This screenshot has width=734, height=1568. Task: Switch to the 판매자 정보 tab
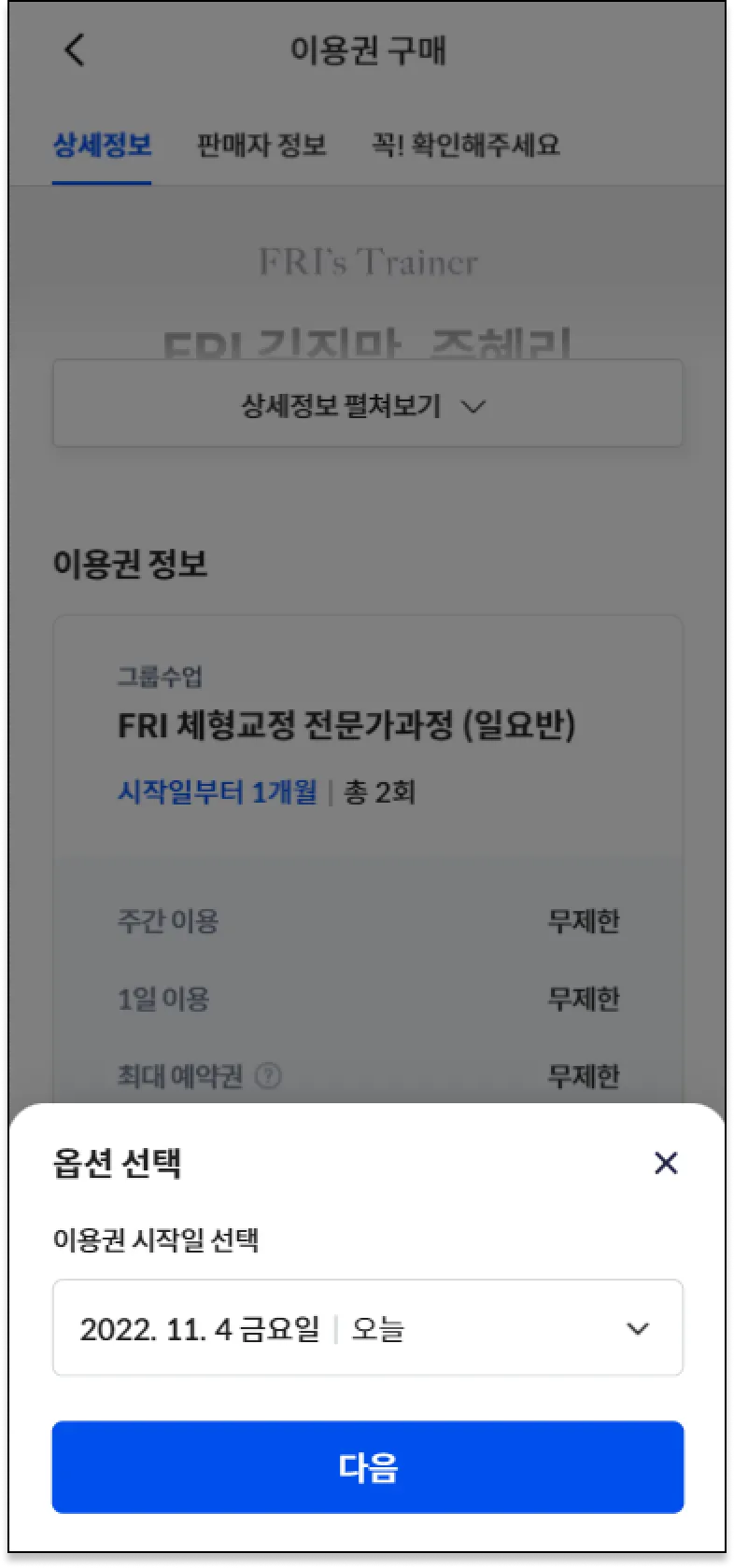click(x=261, y=146)
